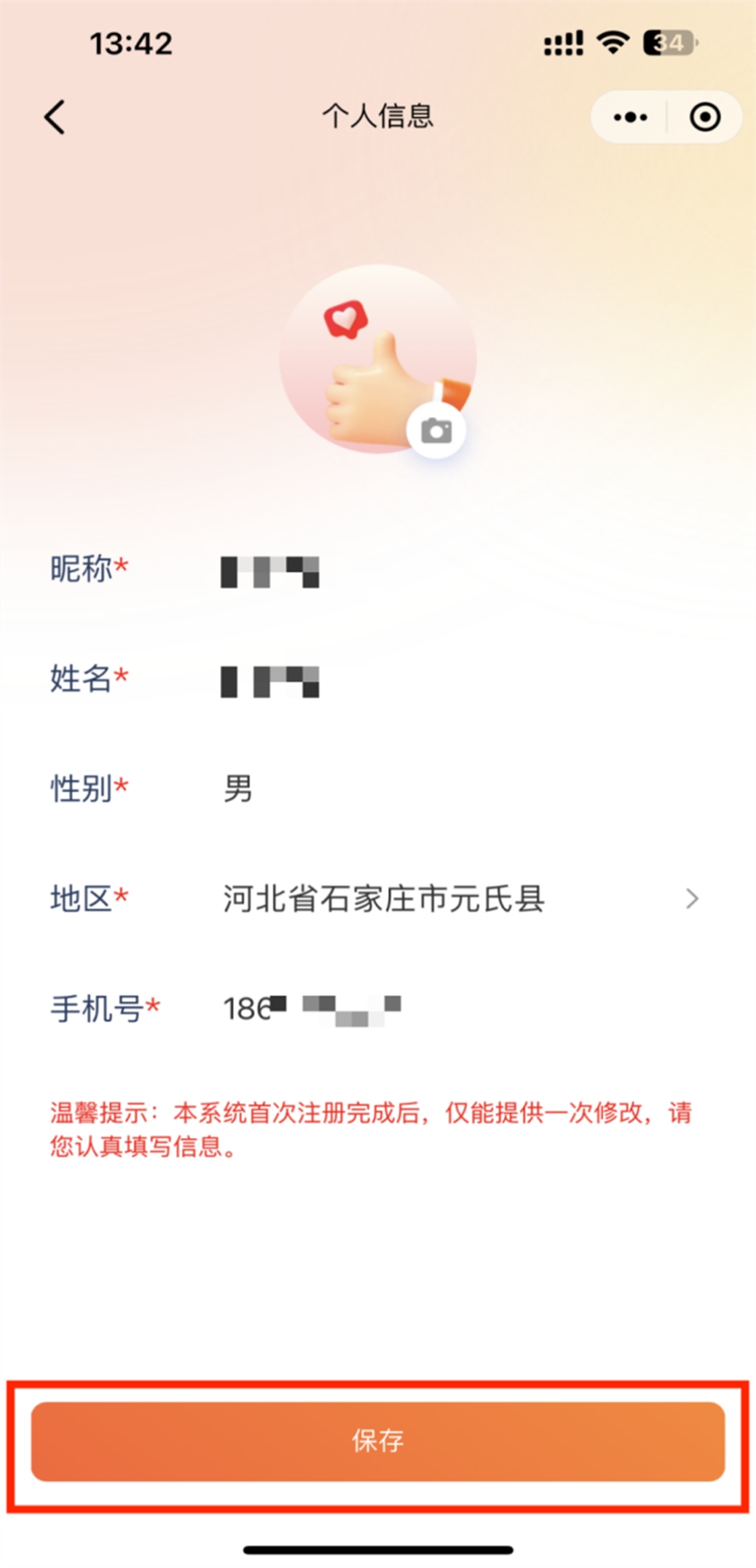The height and width of the screenshot is (1568, 756).
Task: Tap the 保存 button
Action: 378,1441
